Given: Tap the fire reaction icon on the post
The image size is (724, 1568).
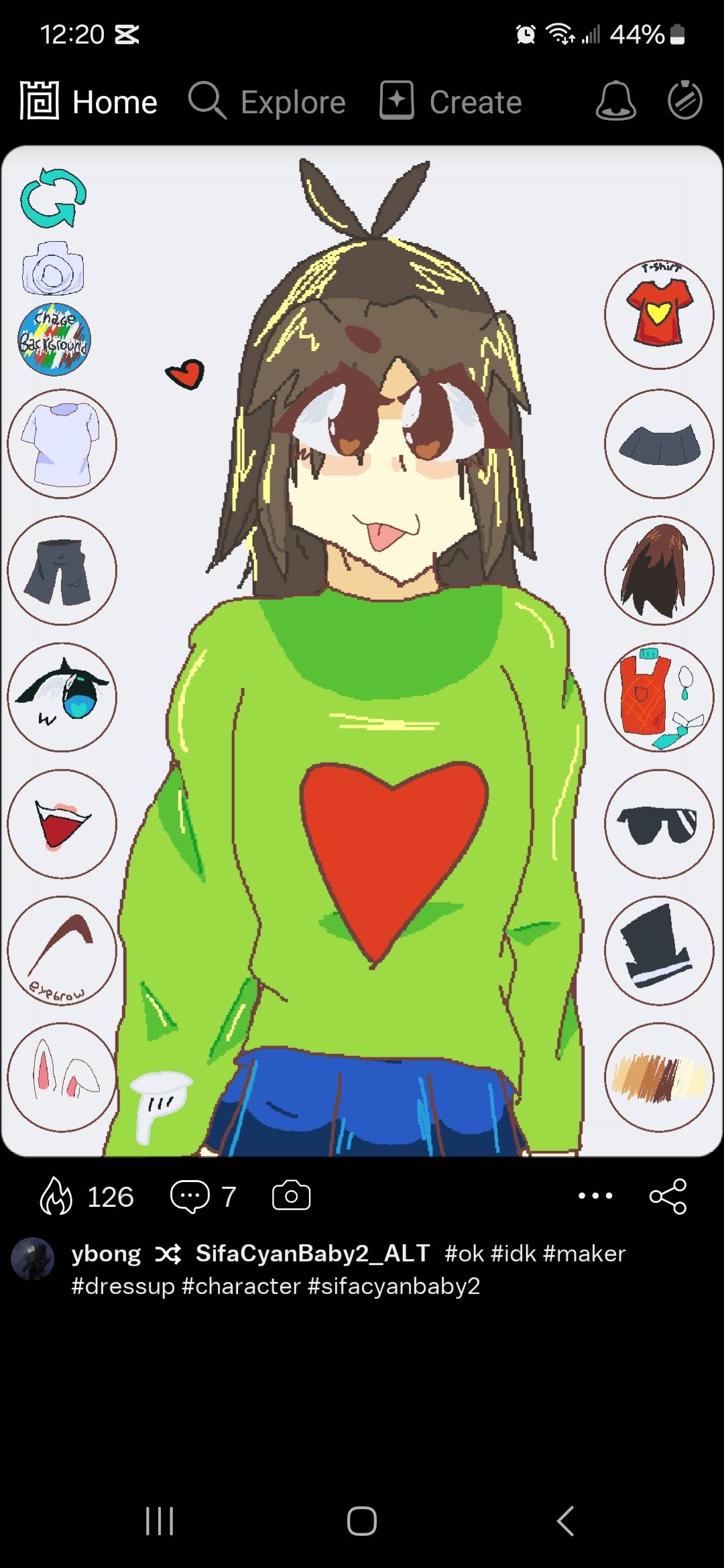Looking at the screenshot, I should click(56, 1196).
